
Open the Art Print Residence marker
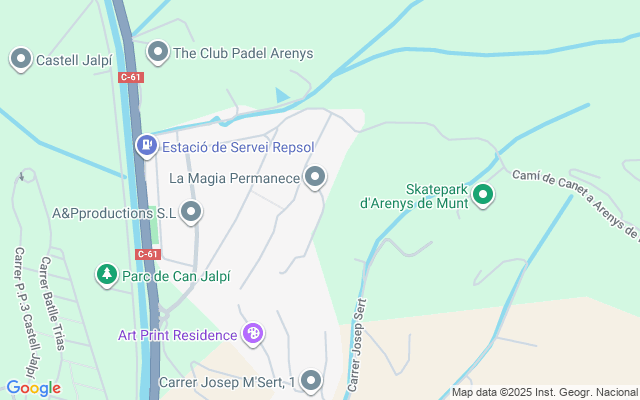(x=254, y=334)
